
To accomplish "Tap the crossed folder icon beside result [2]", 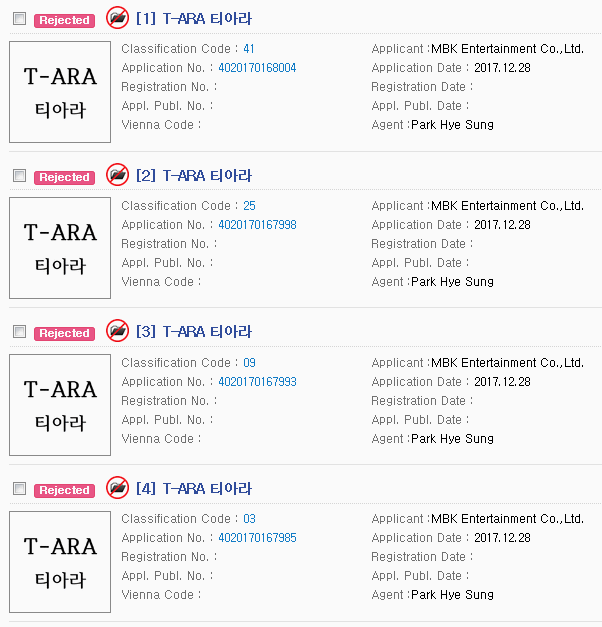I will click(118, 175).
